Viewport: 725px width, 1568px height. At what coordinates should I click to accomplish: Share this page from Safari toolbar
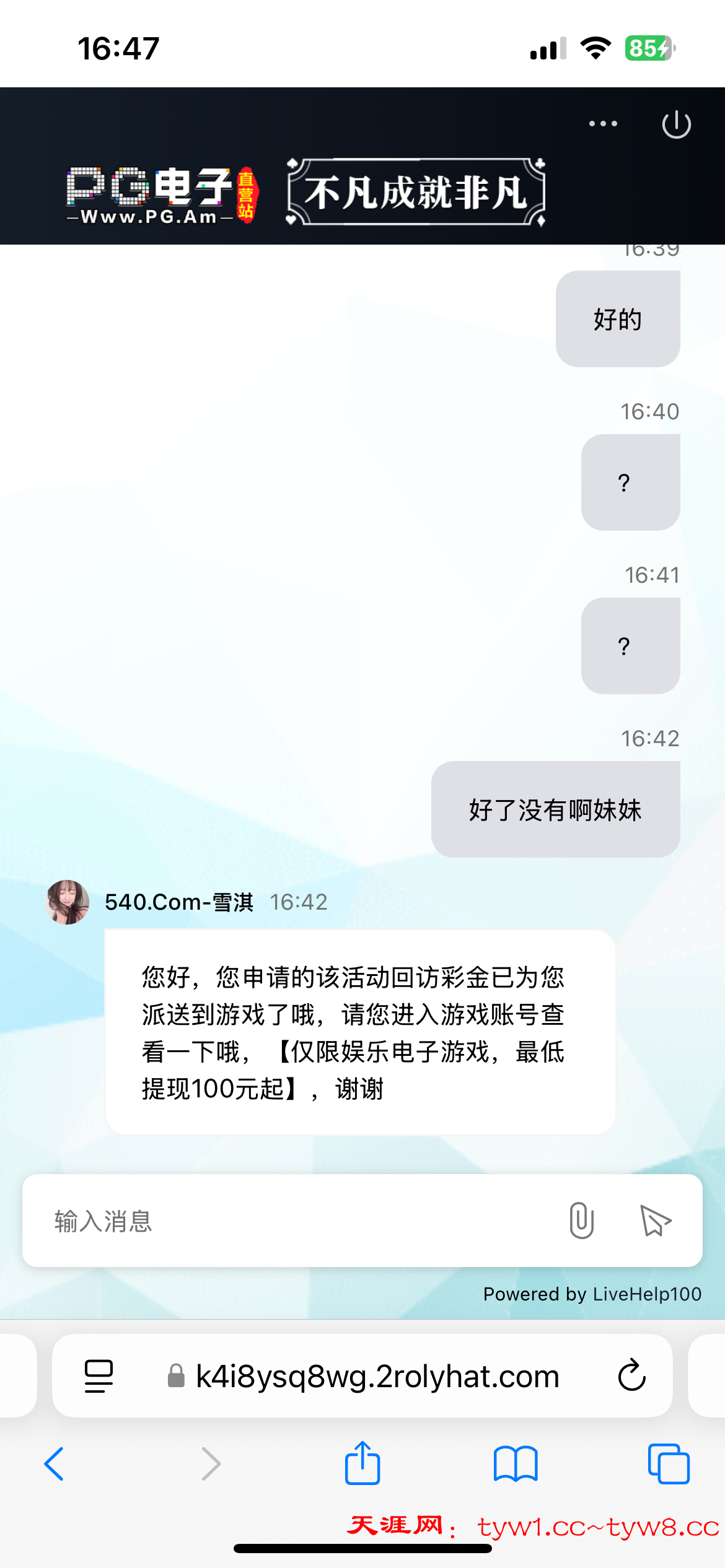[362, 1463]
